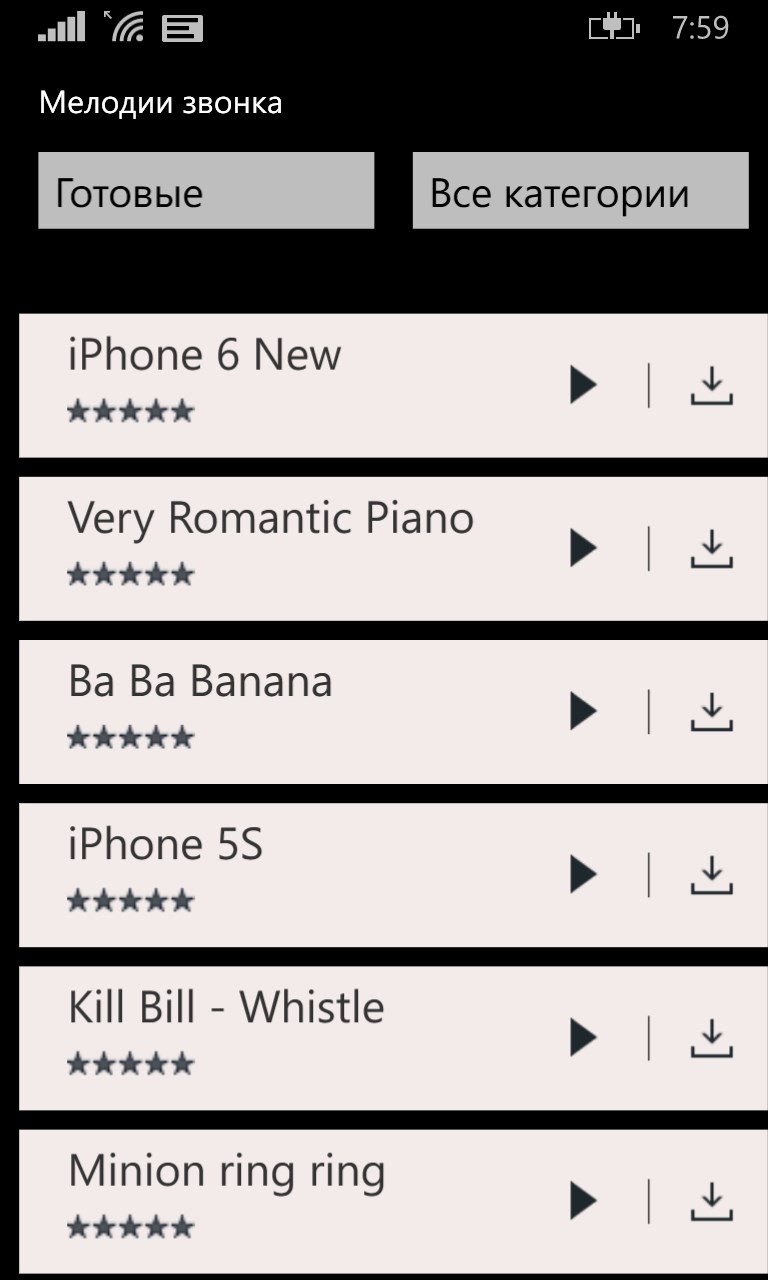This screenshot has width=768, height=1280.
Task: Play the iPhone 5S ringtone
Action: click(x=583, y=874)
